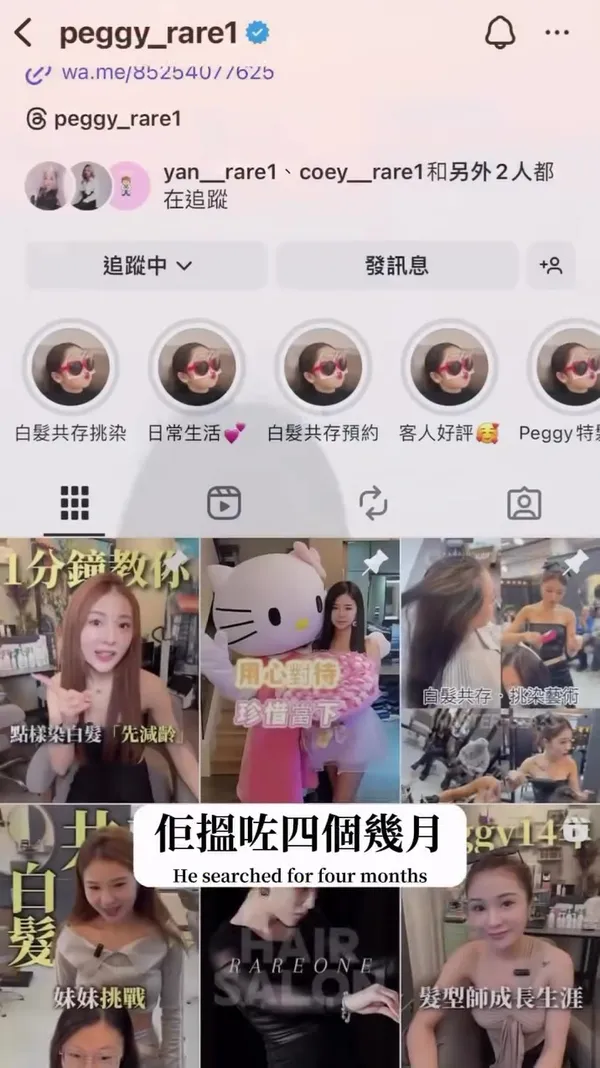Go back with the top-left arrow

23,33
